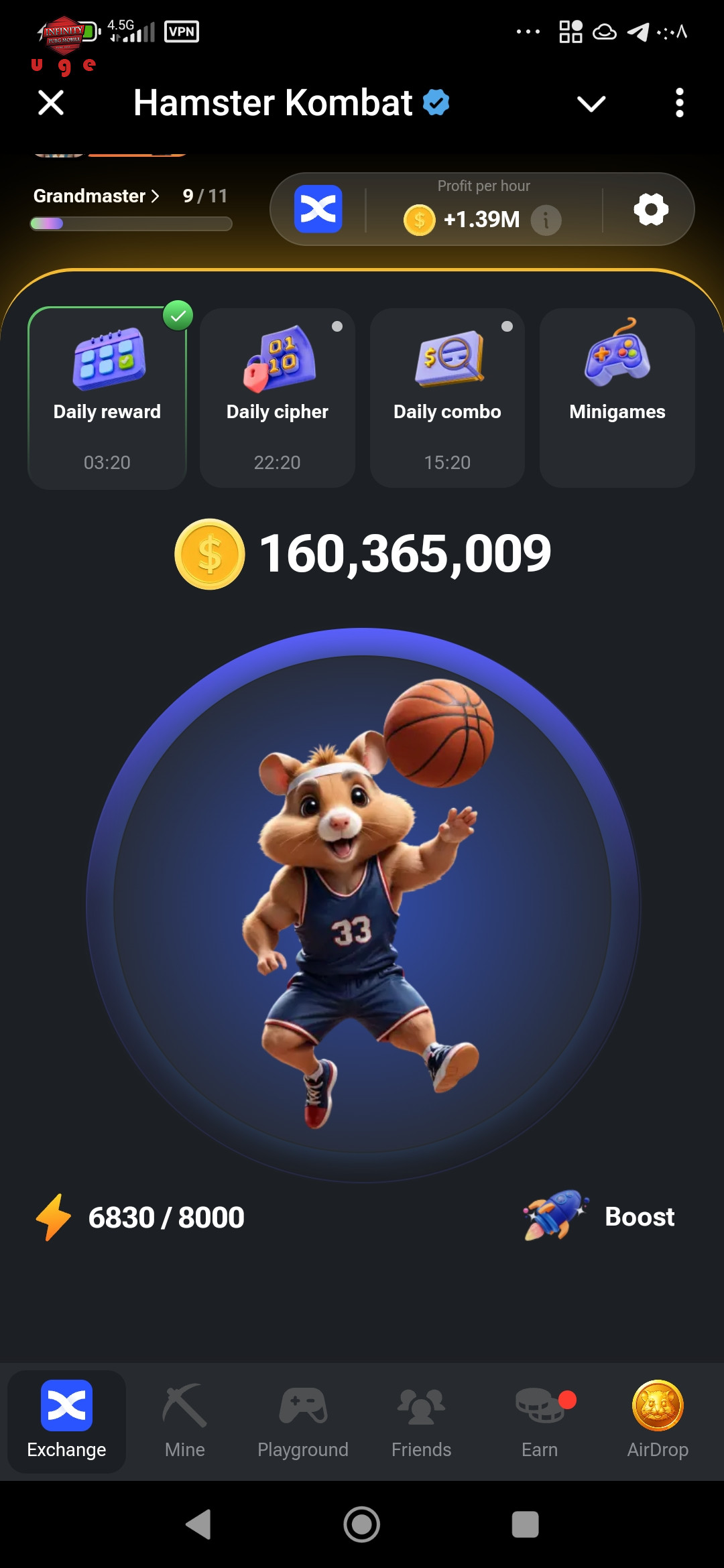Open the Boost menu

600,1216
